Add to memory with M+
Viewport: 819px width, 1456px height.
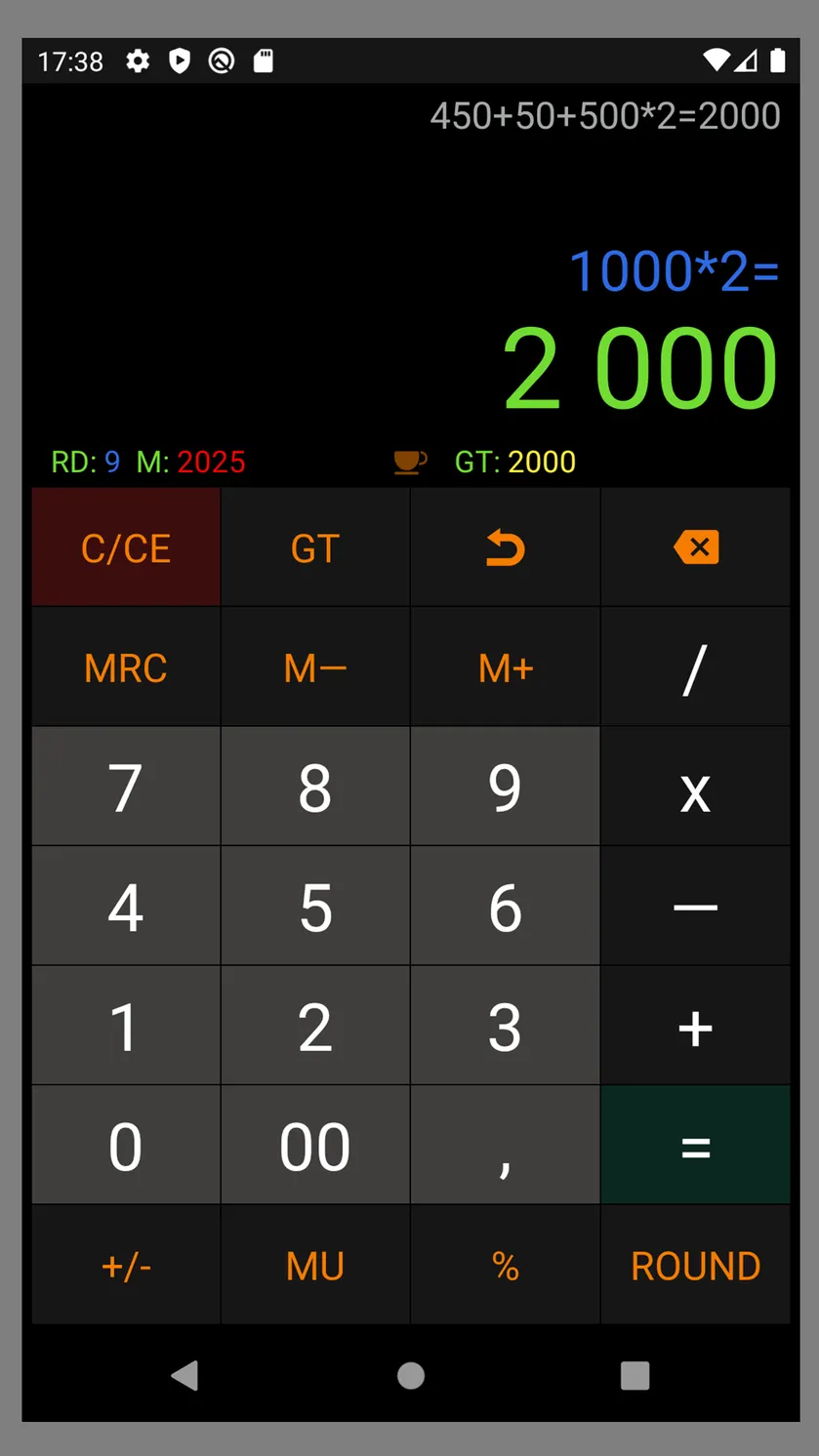tap(505, 667)
